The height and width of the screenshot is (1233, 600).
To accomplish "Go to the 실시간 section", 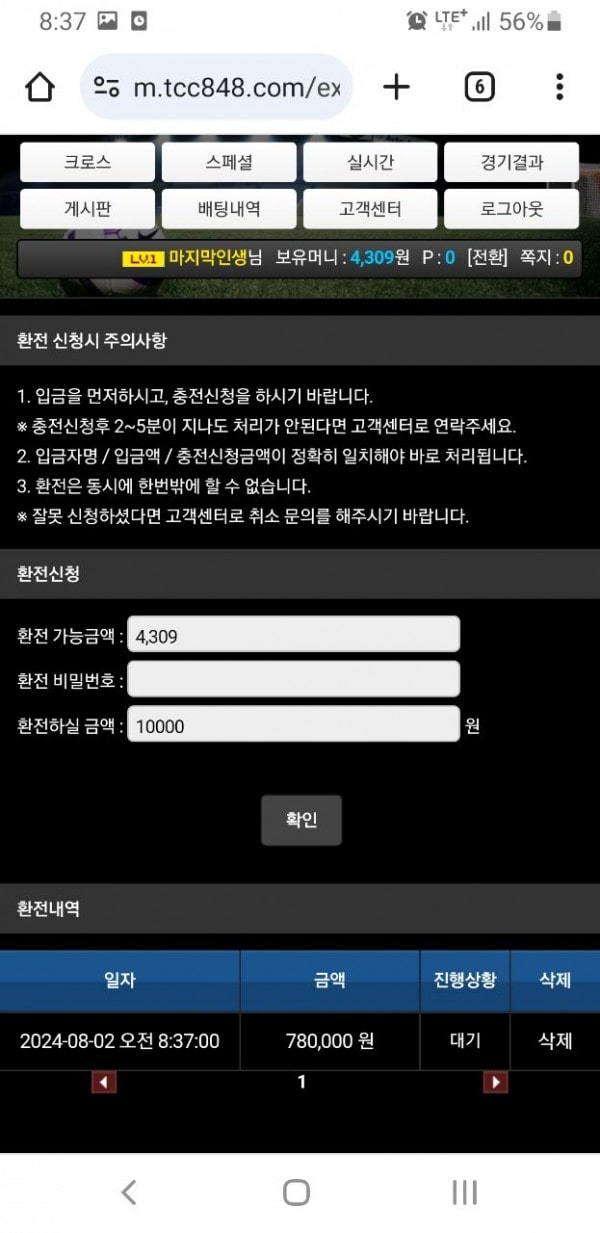I will 370,162.
